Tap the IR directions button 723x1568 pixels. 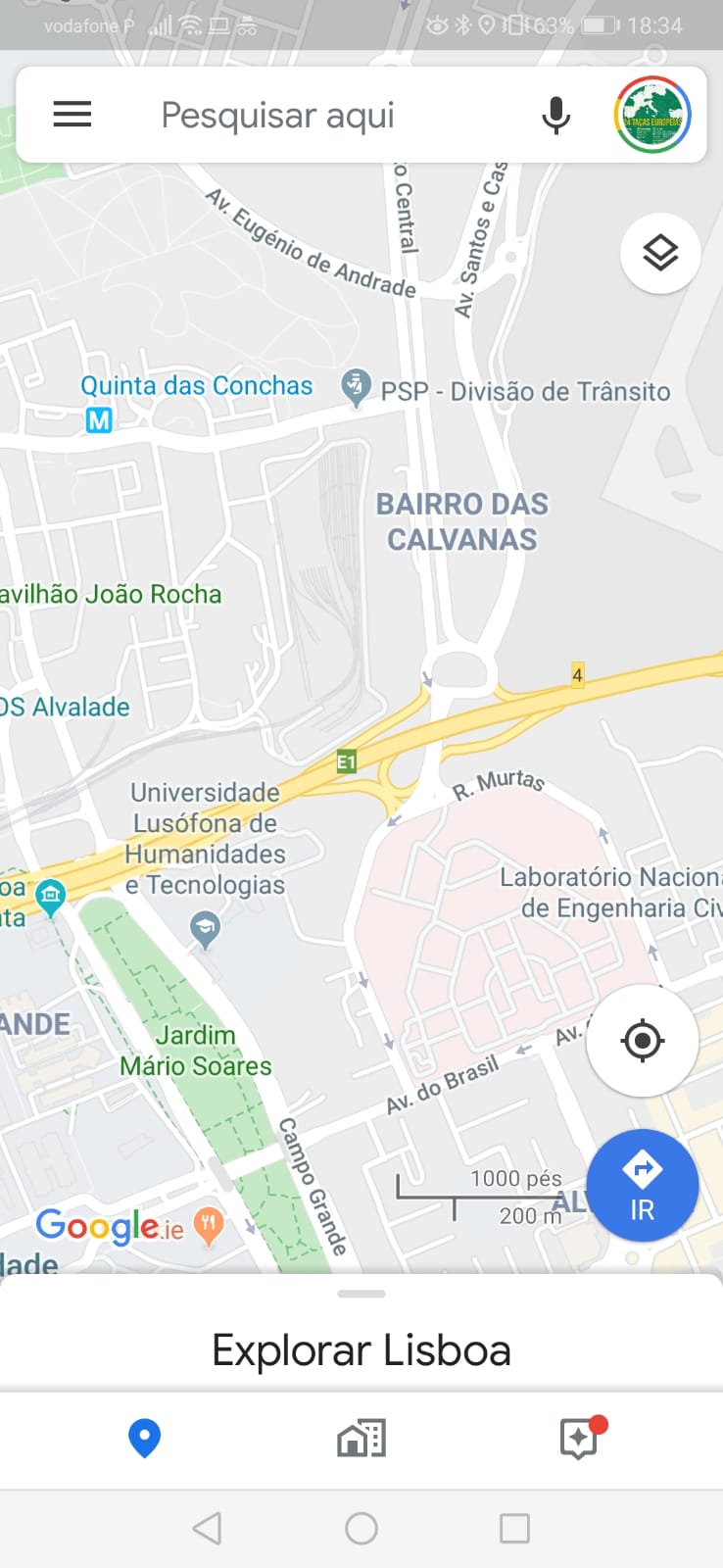click(642, 1186)
